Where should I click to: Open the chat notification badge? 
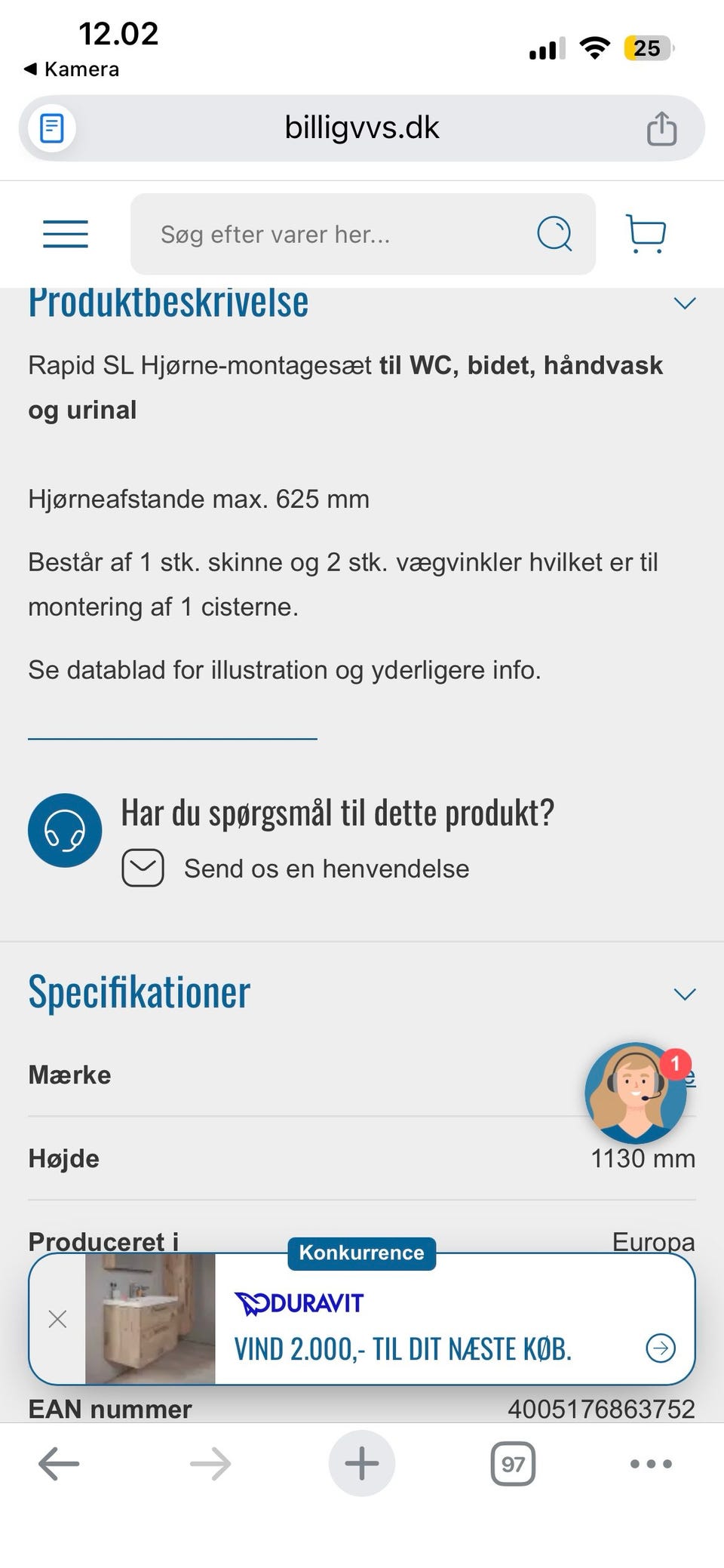pos(673,1065)
